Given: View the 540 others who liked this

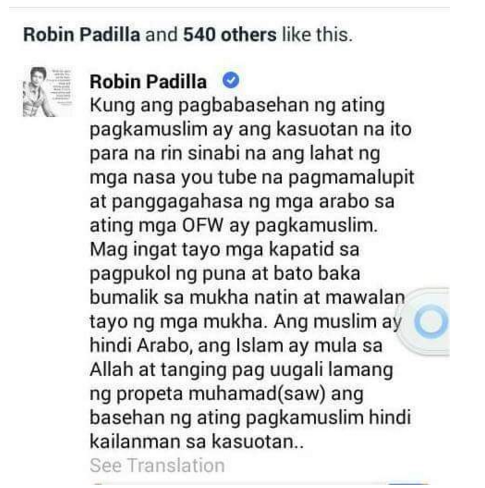Looking at the screenshot, I should 230,35.
